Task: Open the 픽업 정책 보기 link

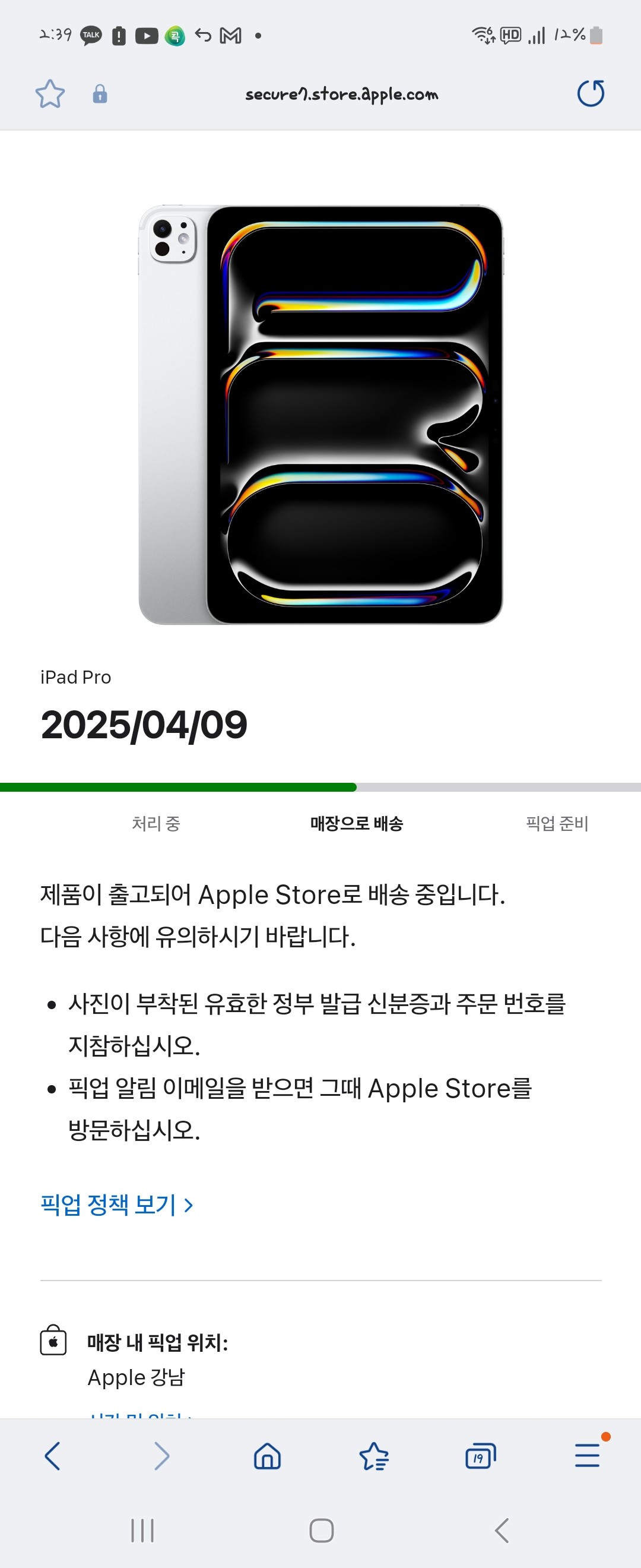Action: pyautogui.click(x=117, y=1205)
